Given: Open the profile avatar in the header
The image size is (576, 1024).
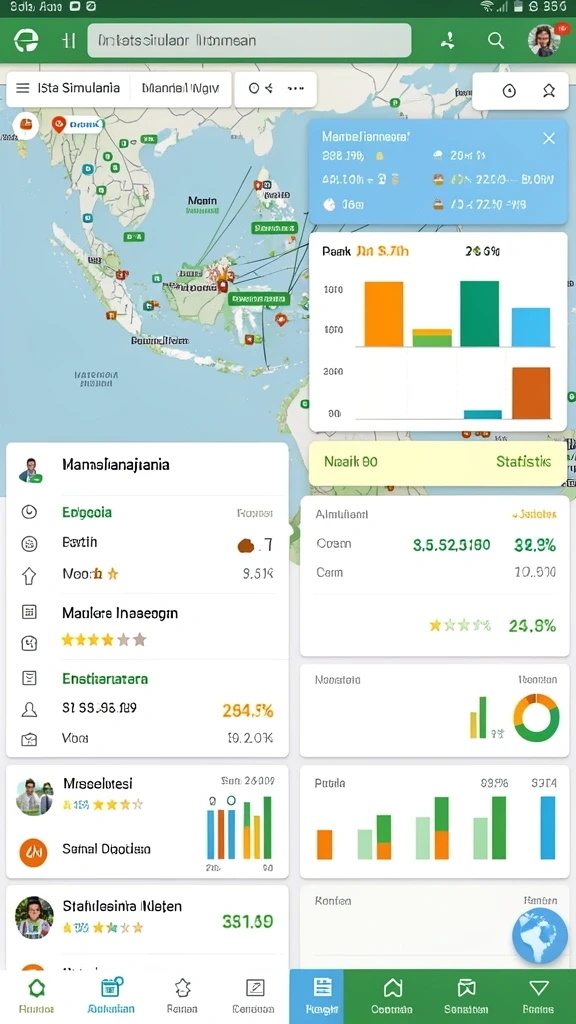Looking at the screenshot, I should coord(544,40).
